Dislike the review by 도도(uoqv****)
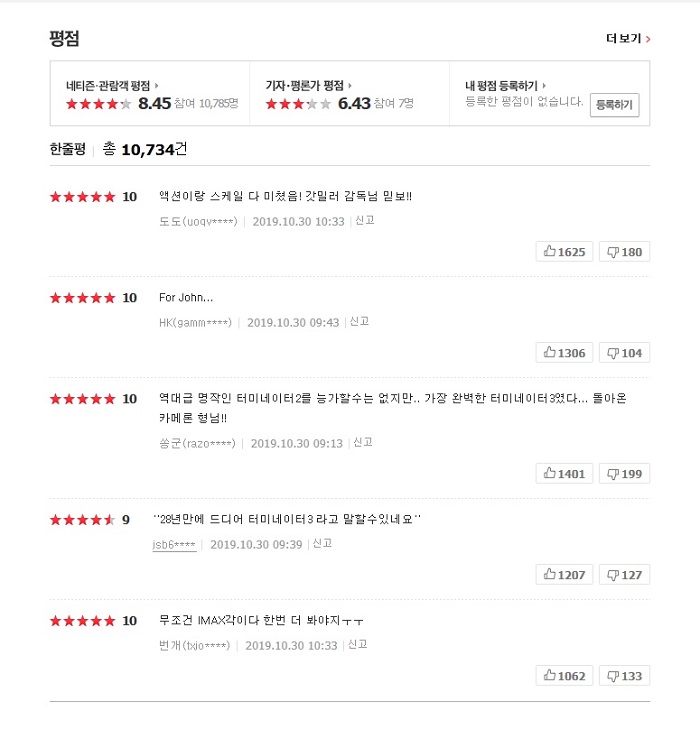This screenshot has width=700, height=729. click(x=625, y=251)
